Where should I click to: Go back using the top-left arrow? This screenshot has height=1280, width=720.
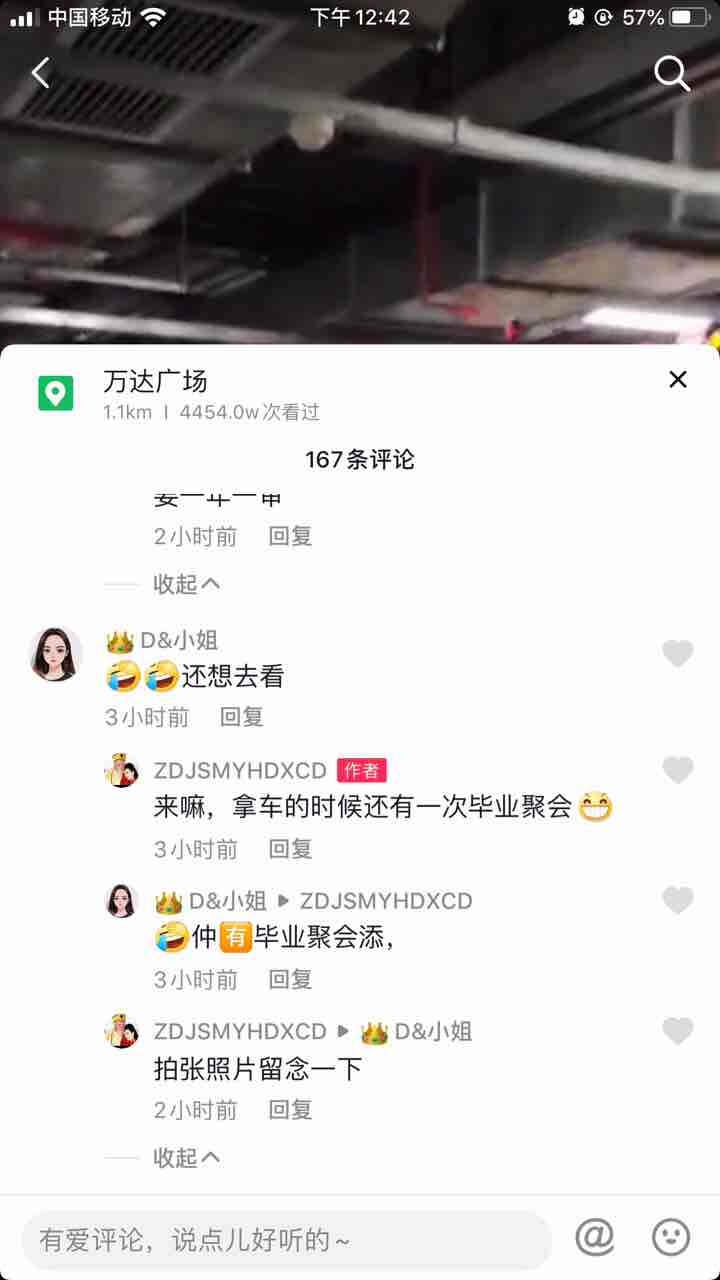tap(41, 73)
